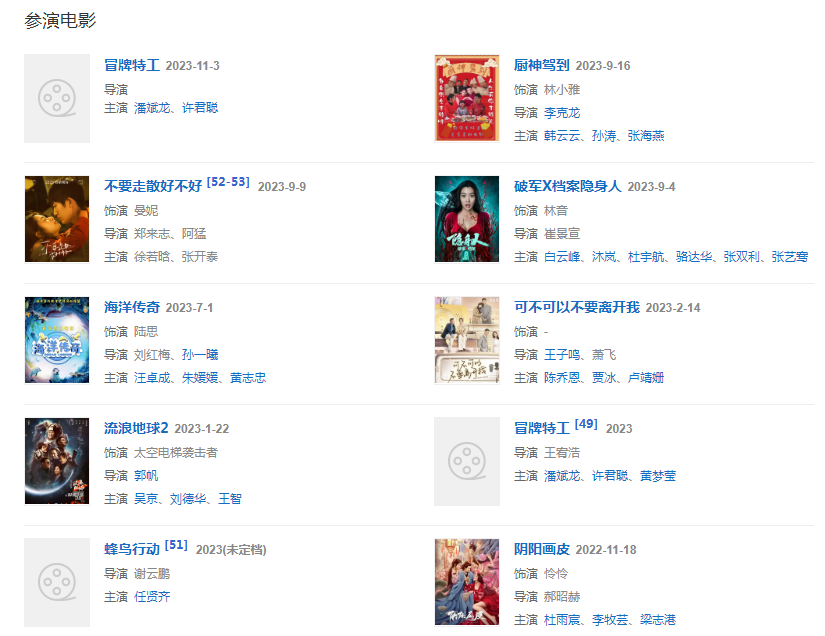Open actor 任贤齐's link
825x636 pixels.
click(153, 596)
